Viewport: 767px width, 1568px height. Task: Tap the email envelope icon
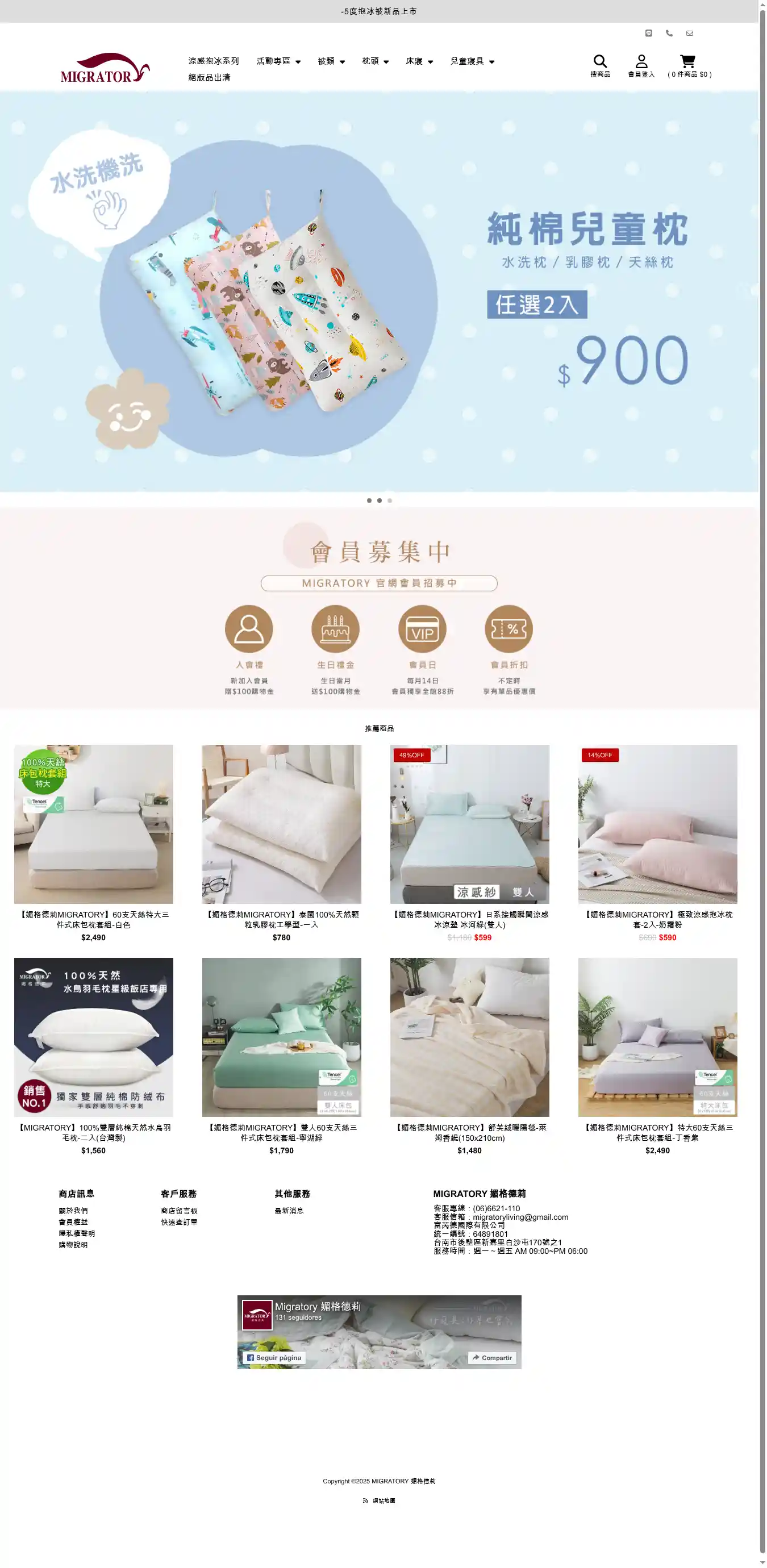(690, 34)
